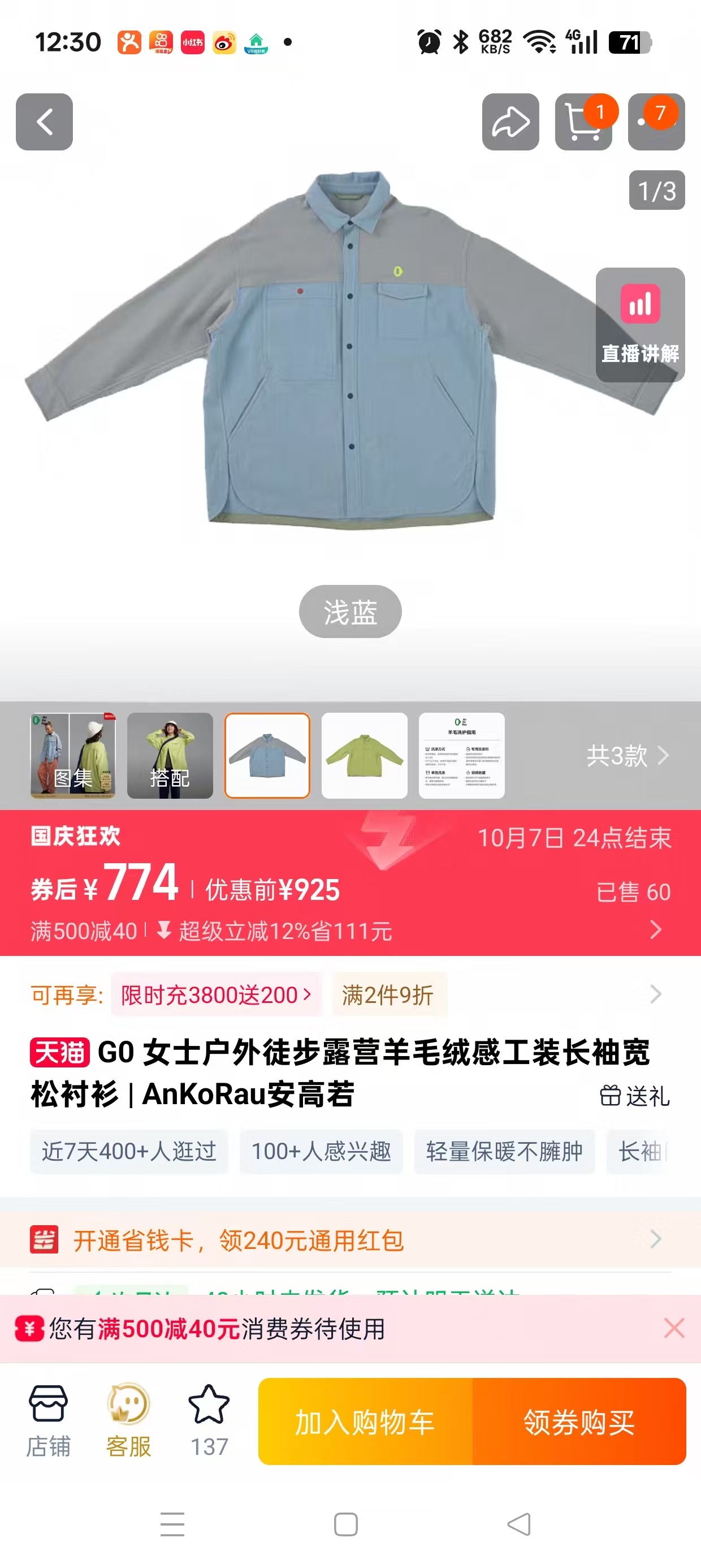The height and width of the screenshot is (1568, 701).
Task: Open the 图集 gallery thumbnail
Action: click(73, 755)
